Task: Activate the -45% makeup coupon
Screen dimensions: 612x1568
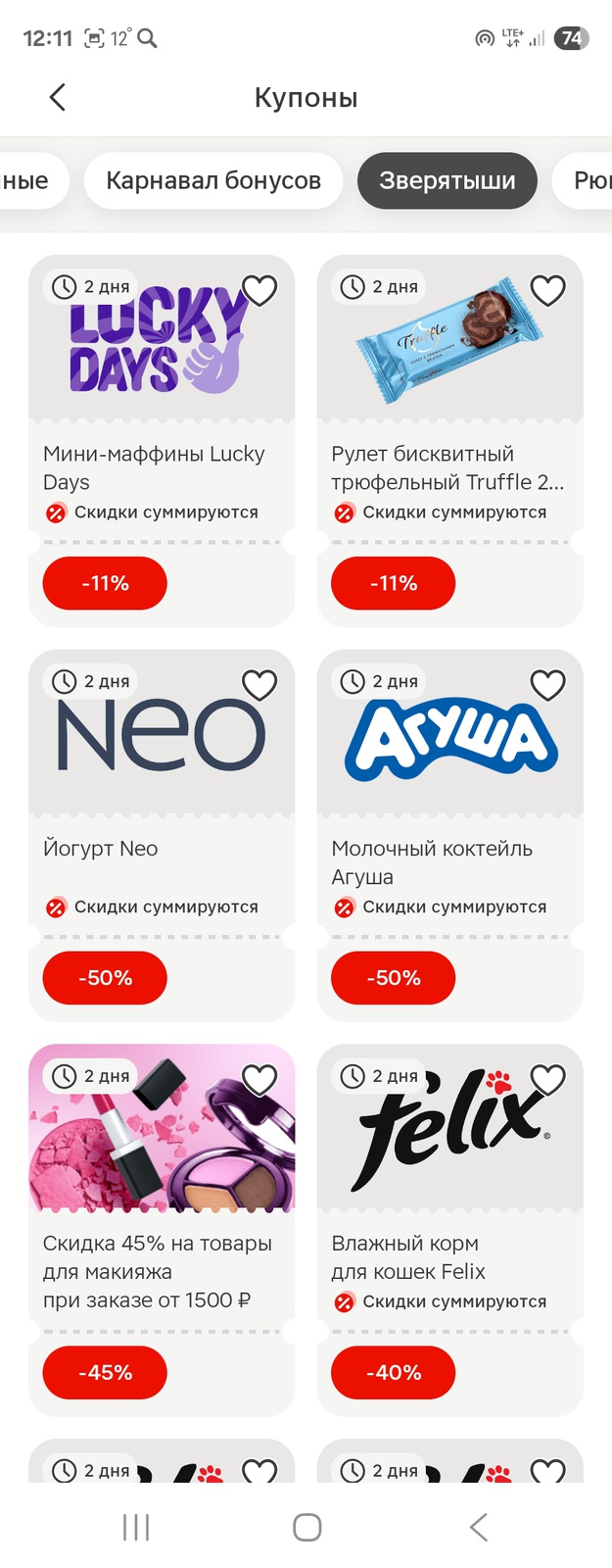Action: [105, 1373]
